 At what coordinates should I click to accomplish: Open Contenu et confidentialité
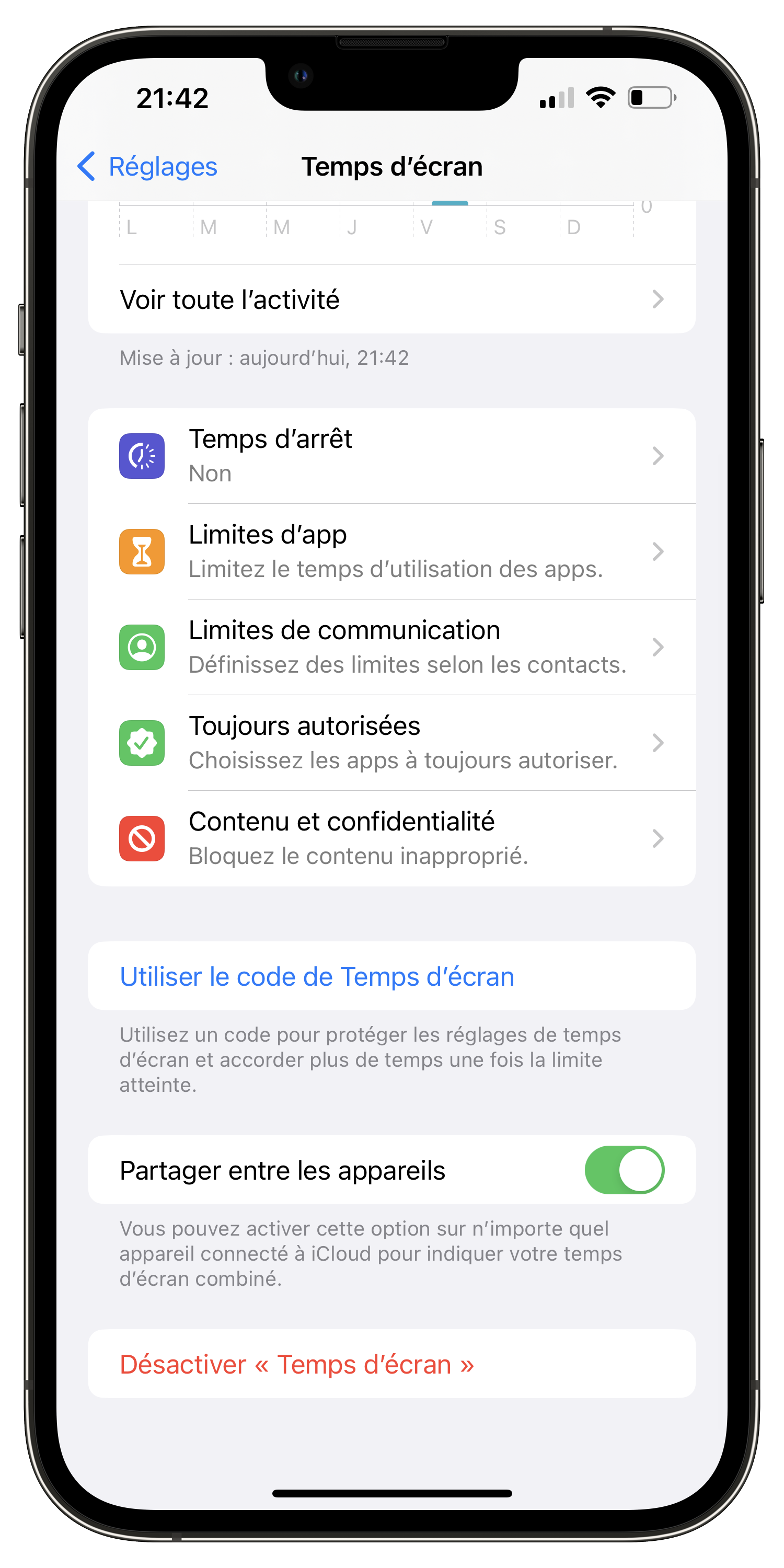tap(392, 838)
